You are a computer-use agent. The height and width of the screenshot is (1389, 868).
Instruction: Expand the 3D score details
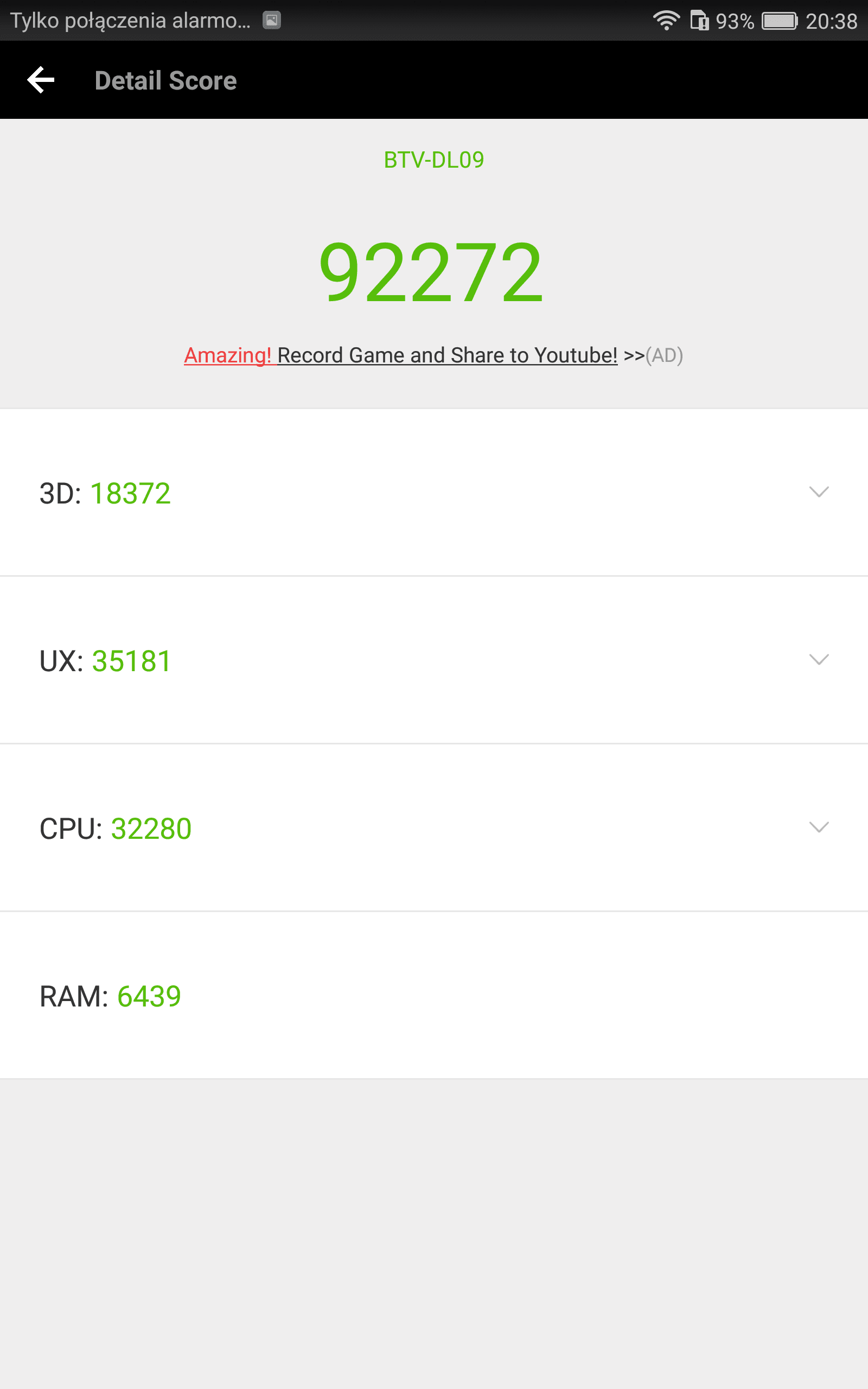pos(434,493)
